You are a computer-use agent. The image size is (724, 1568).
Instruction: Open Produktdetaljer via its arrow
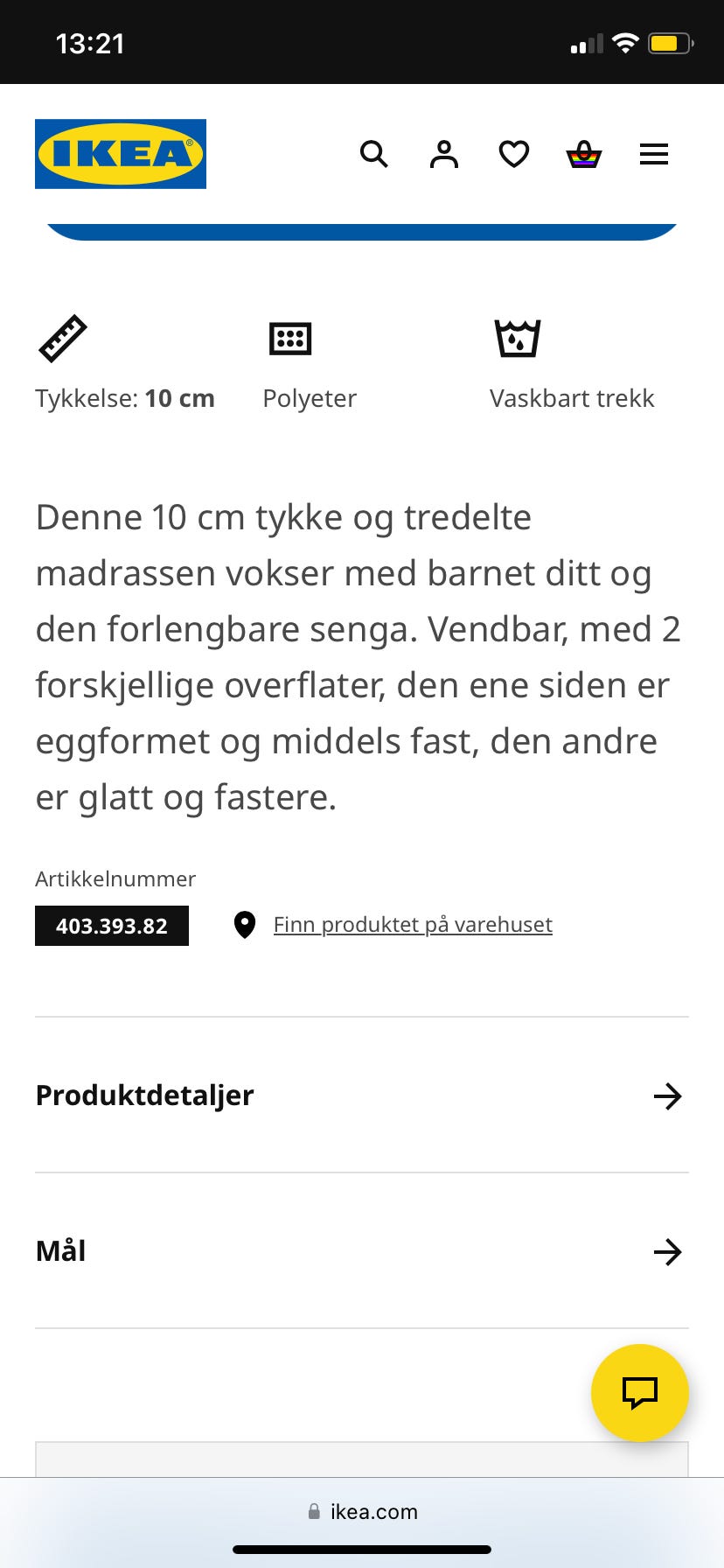click(668, 1095)
